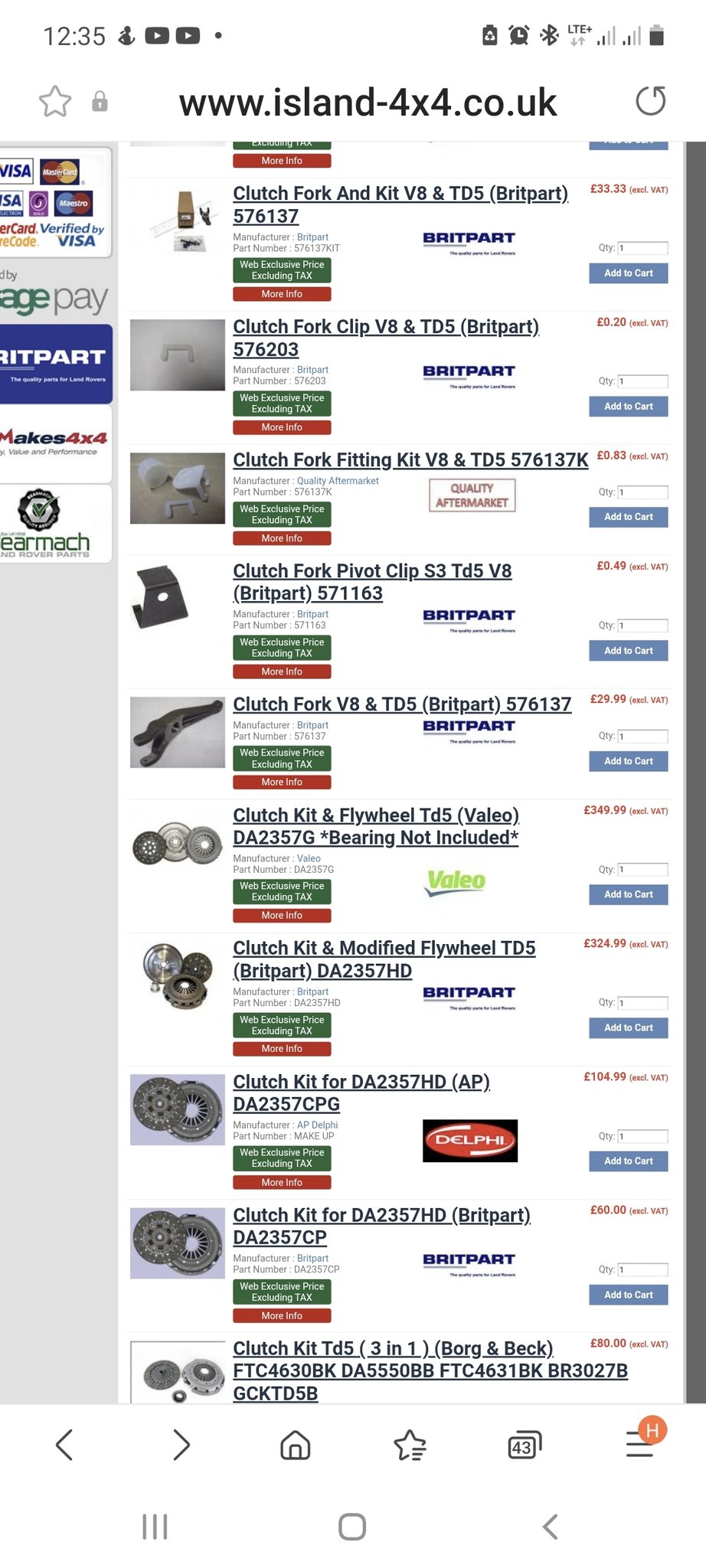Show the 43 open tabs
The height and width of the screenshot is (1568, 706).
pyautogui.click(x=524, y=1445)
